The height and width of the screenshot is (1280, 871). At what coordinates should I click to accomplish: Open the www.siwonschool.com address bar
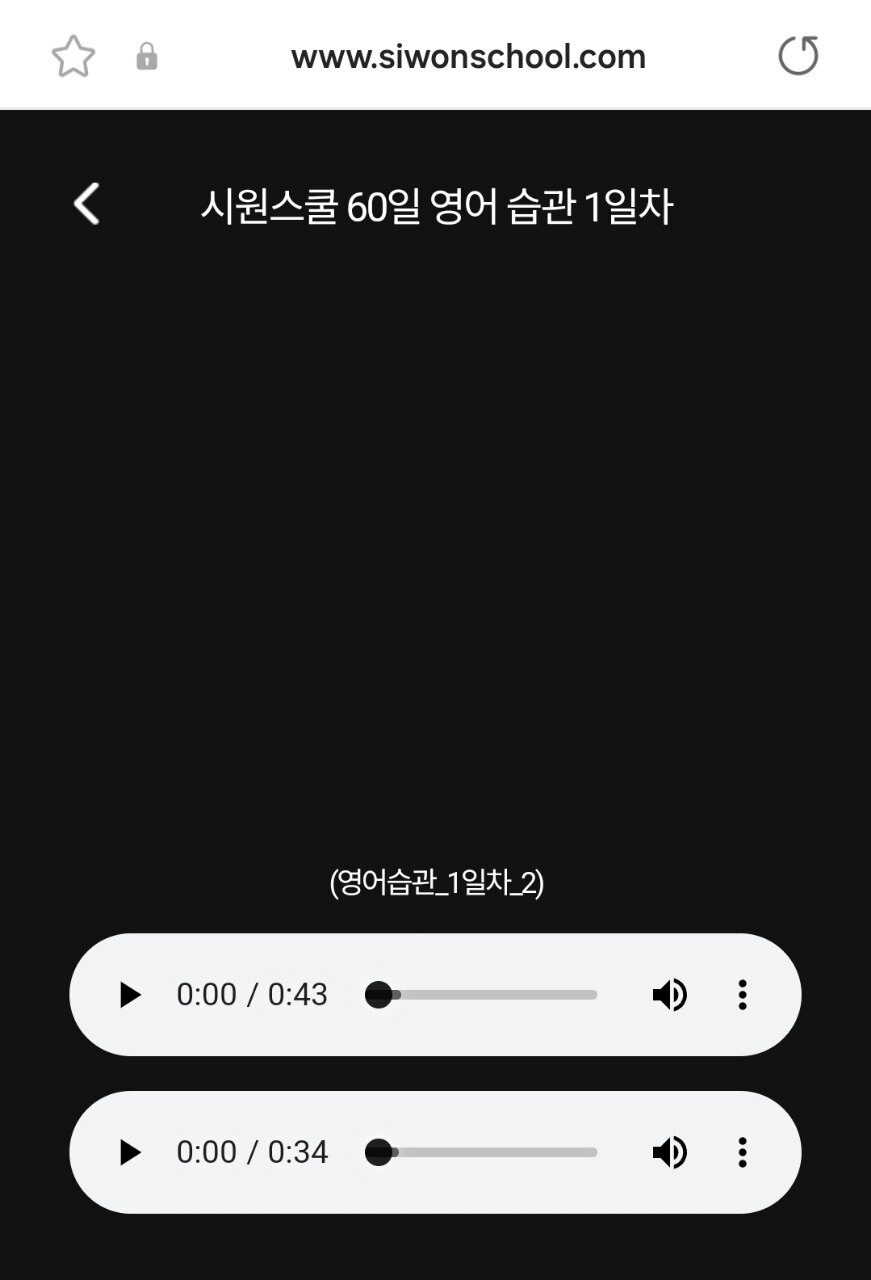point(468,57)
